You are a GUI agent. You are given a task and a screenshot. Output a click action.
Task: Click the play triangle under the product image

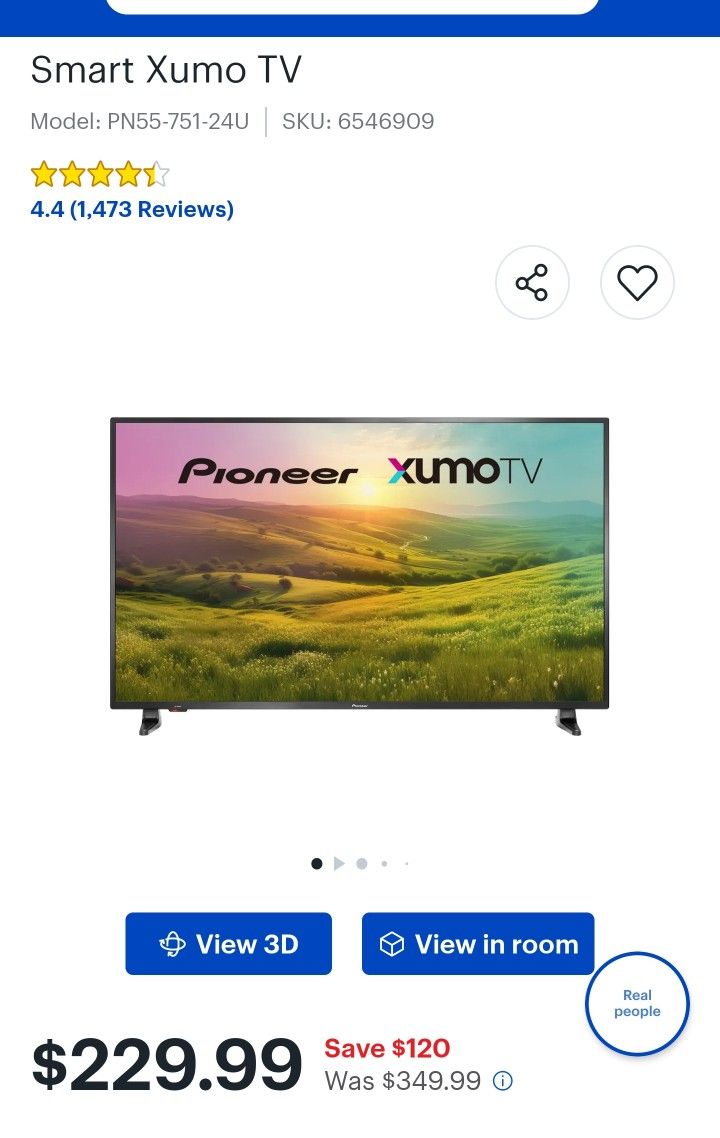pos(338,862)
